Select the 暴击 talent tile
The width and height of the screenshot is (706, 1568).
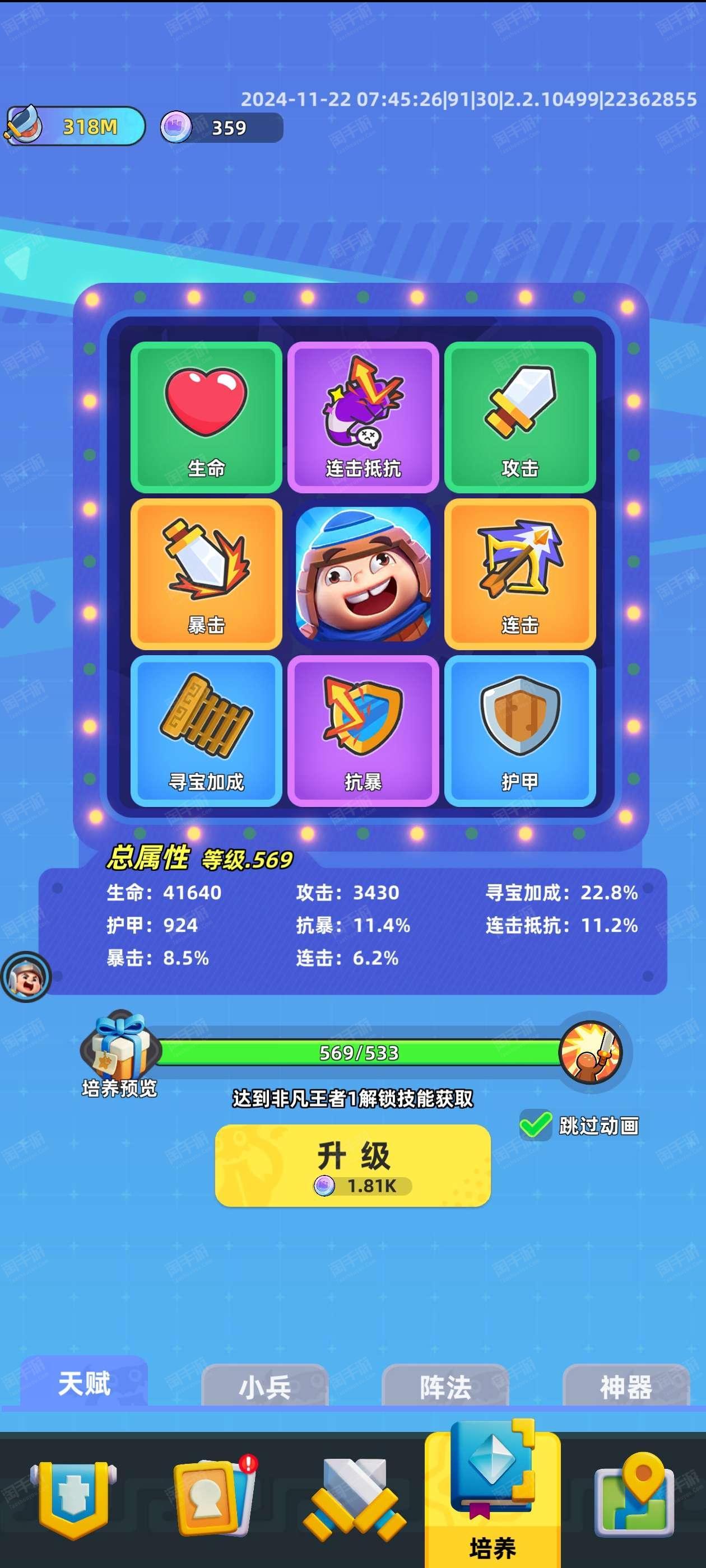[206, 574]
